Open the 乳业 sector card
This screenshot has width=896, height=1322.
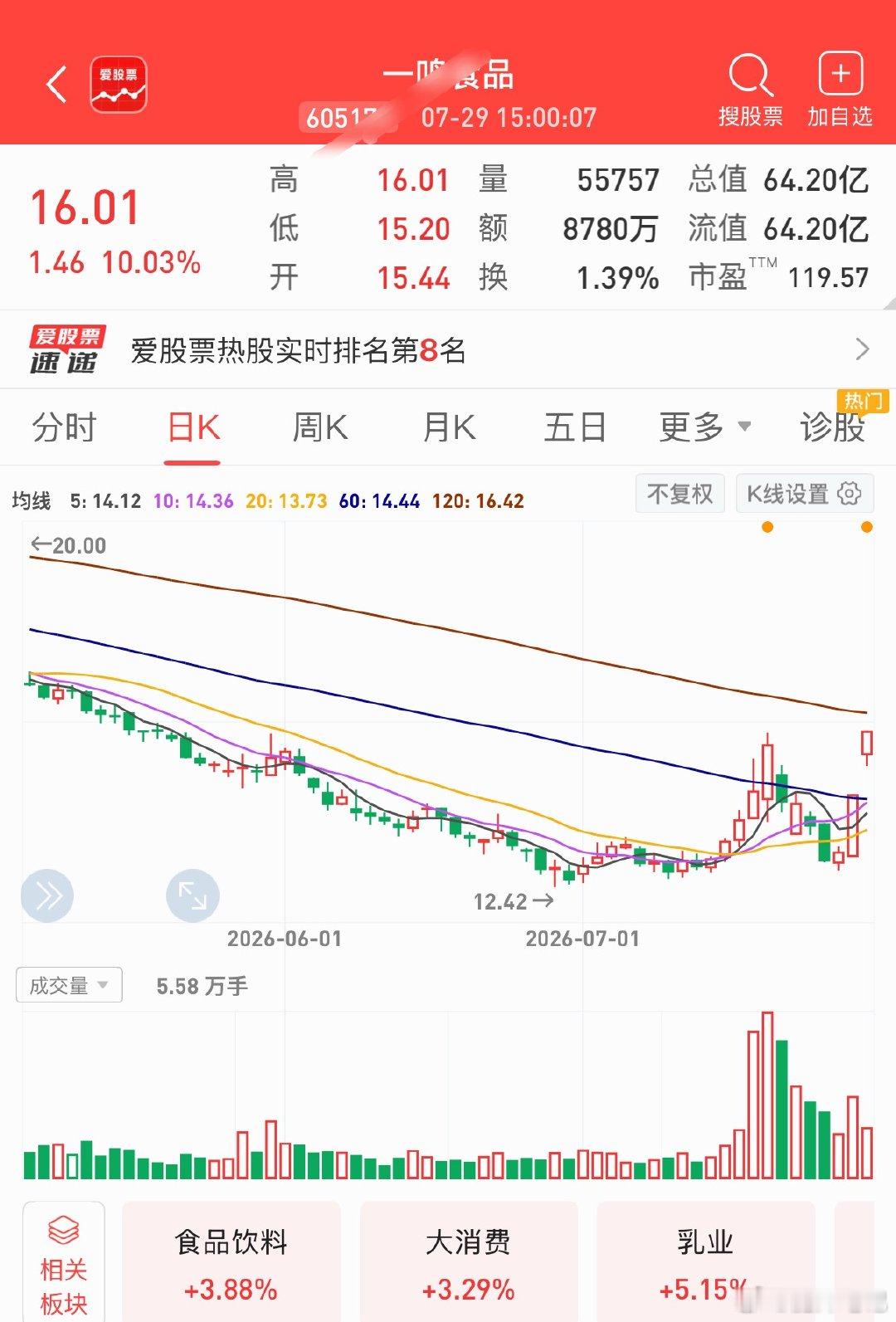click(x=706, y=1261)
